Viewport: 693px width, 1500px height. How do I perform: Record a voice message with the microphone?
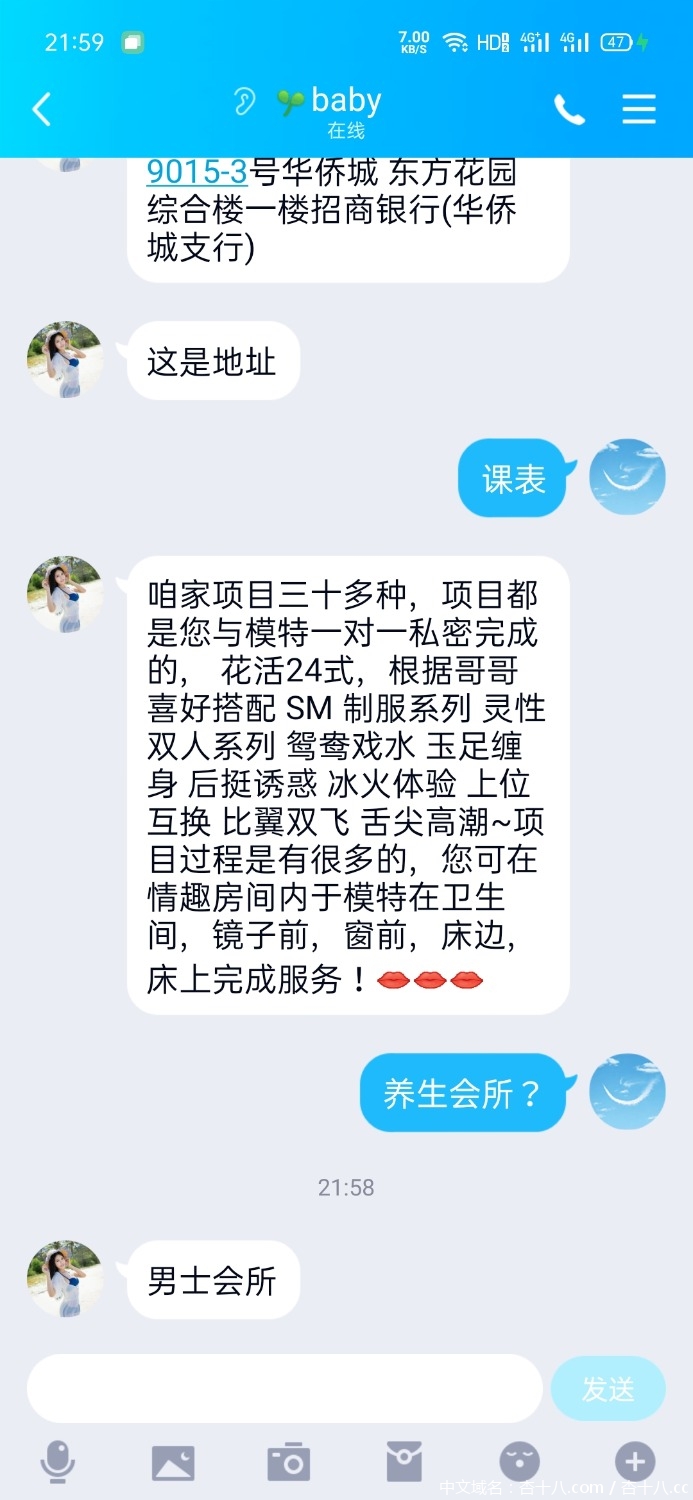coord(57,1462)
